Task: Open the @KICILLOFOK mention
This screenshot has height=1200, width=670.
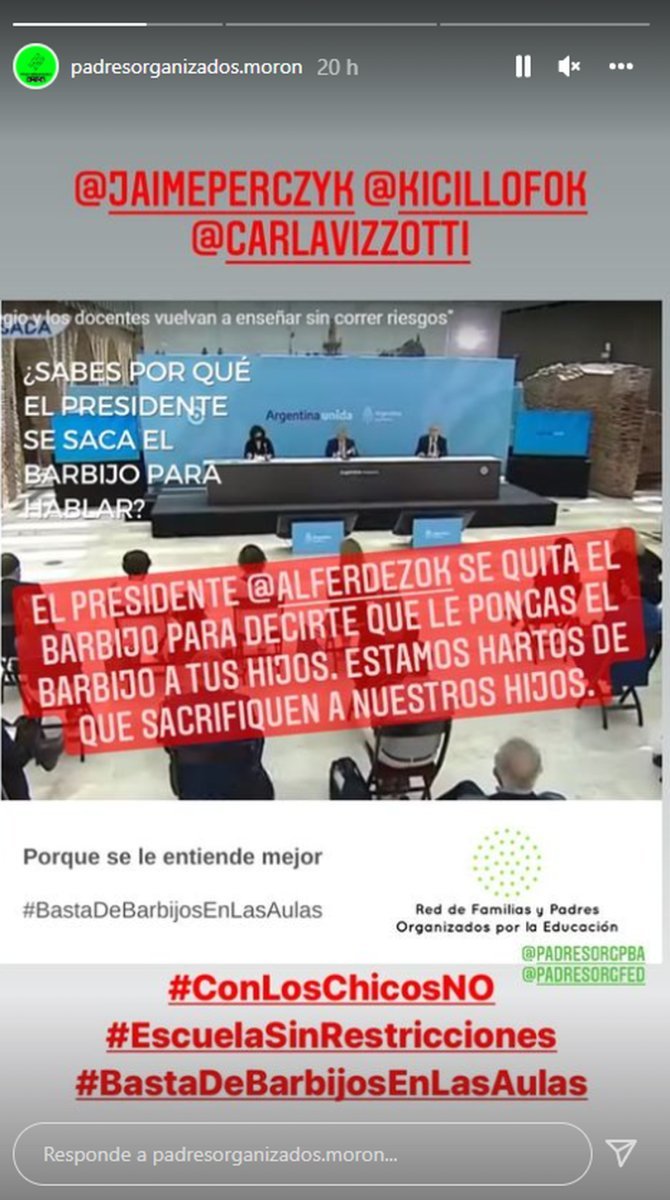Action: pos(475,190)
